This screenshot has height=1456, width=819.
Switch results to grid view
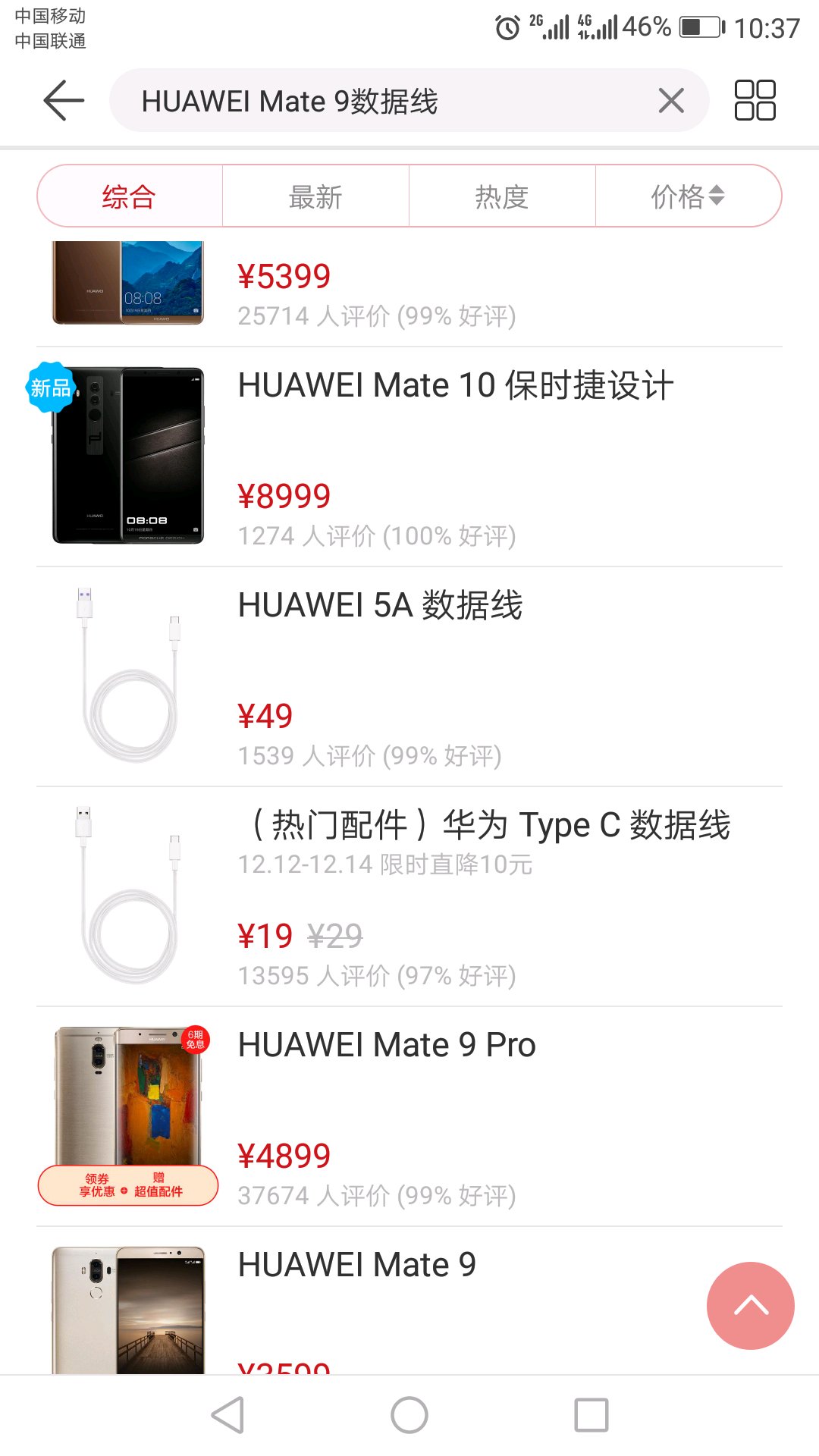pos(755,100)
